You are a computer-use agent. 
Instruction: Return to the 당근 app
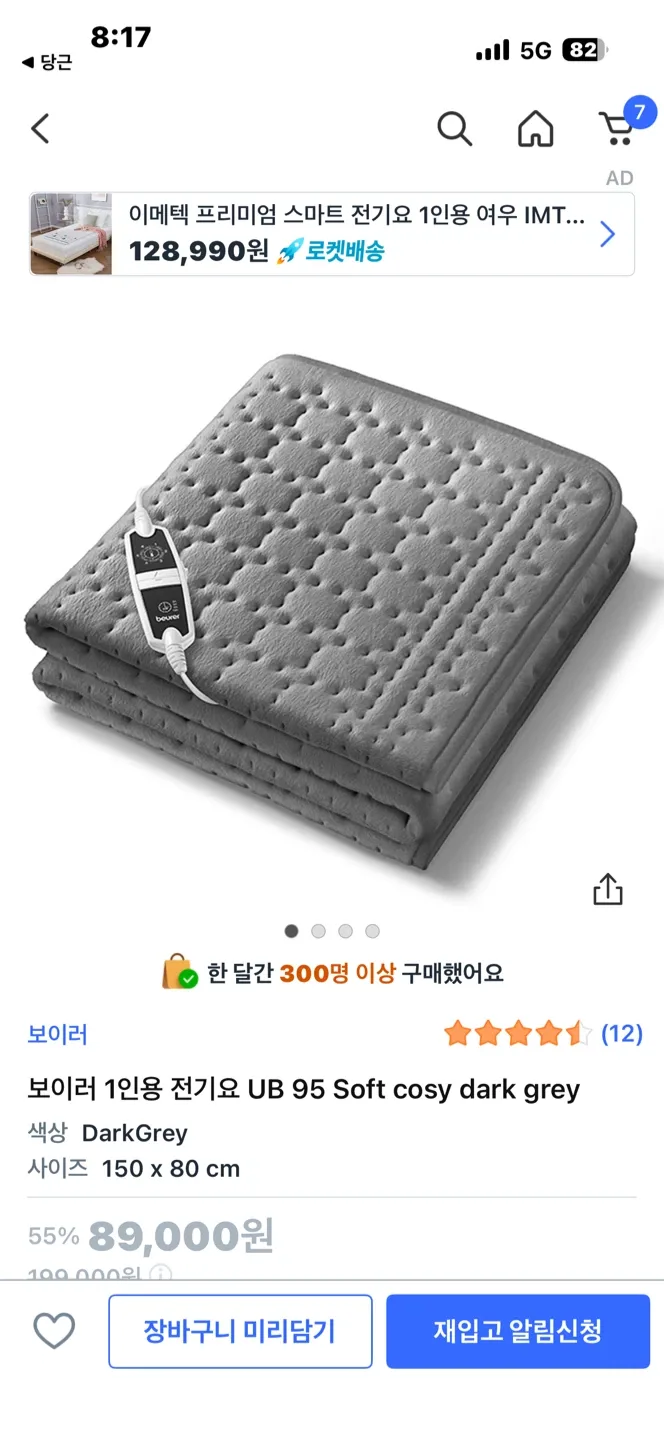click(47, 62)
